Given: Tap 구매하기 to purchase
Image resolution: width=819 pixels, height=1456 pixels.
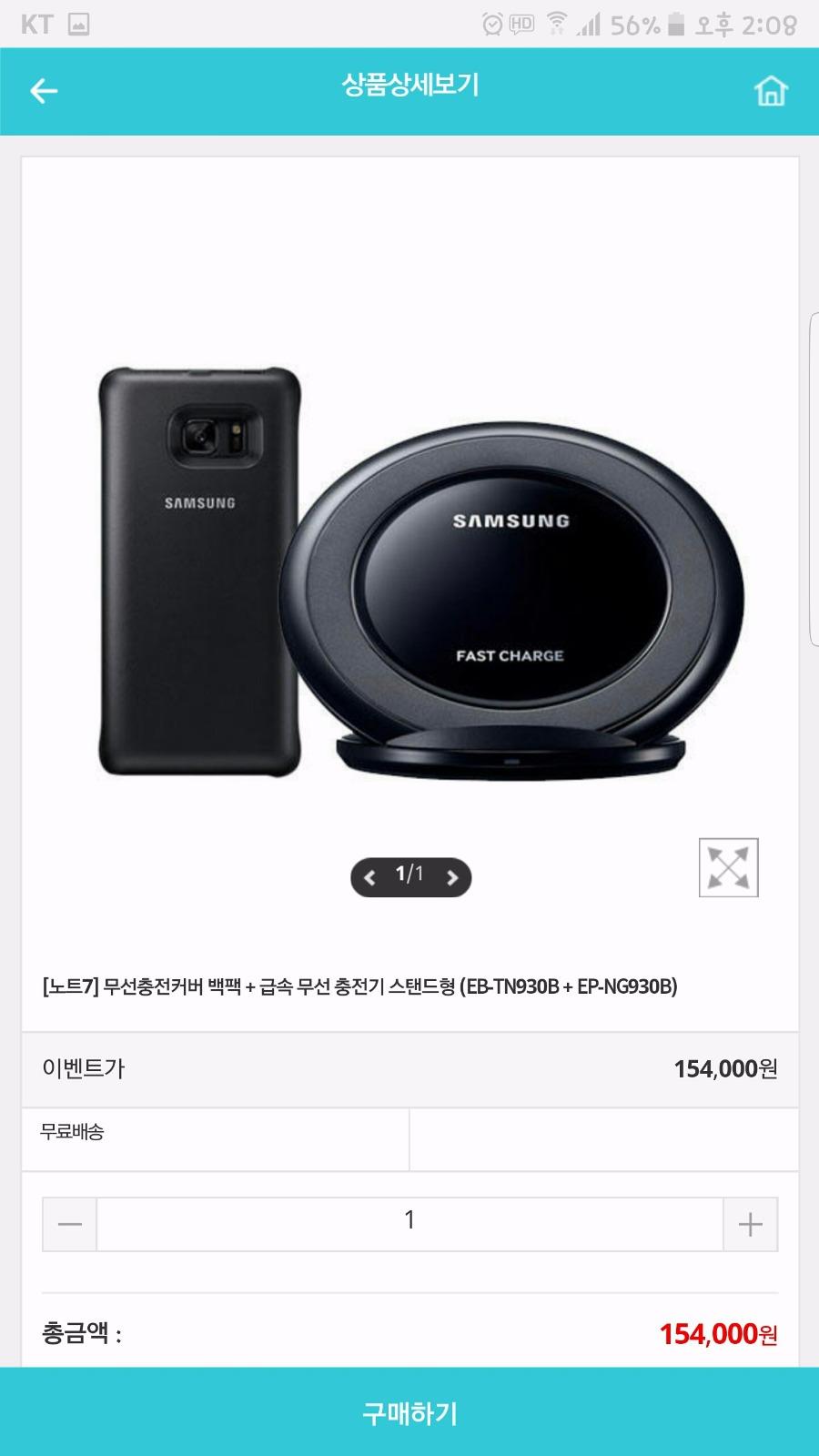Looking at the screenshot, I should click(409, 1412).
